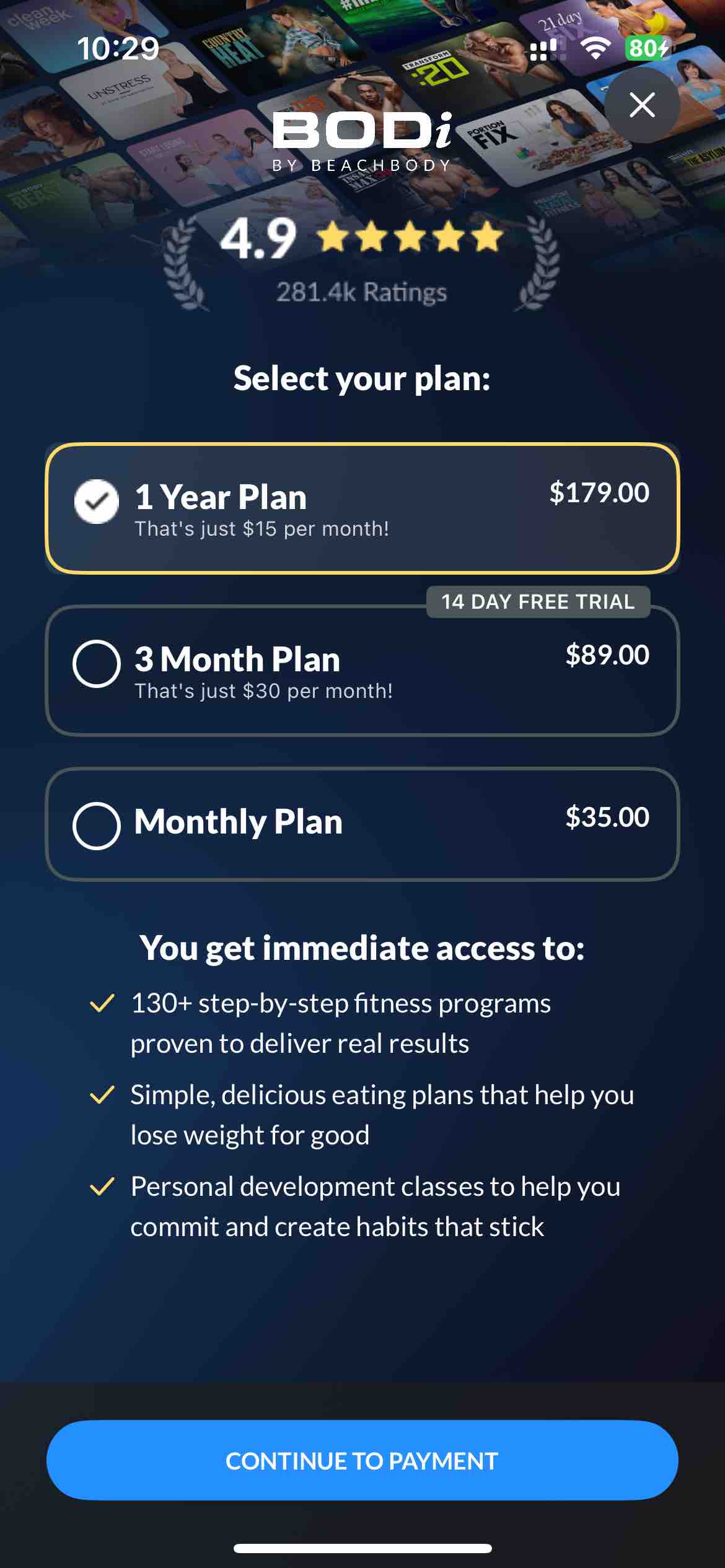Close the plan selection screen
The image size is (725, 1568).
641,105
